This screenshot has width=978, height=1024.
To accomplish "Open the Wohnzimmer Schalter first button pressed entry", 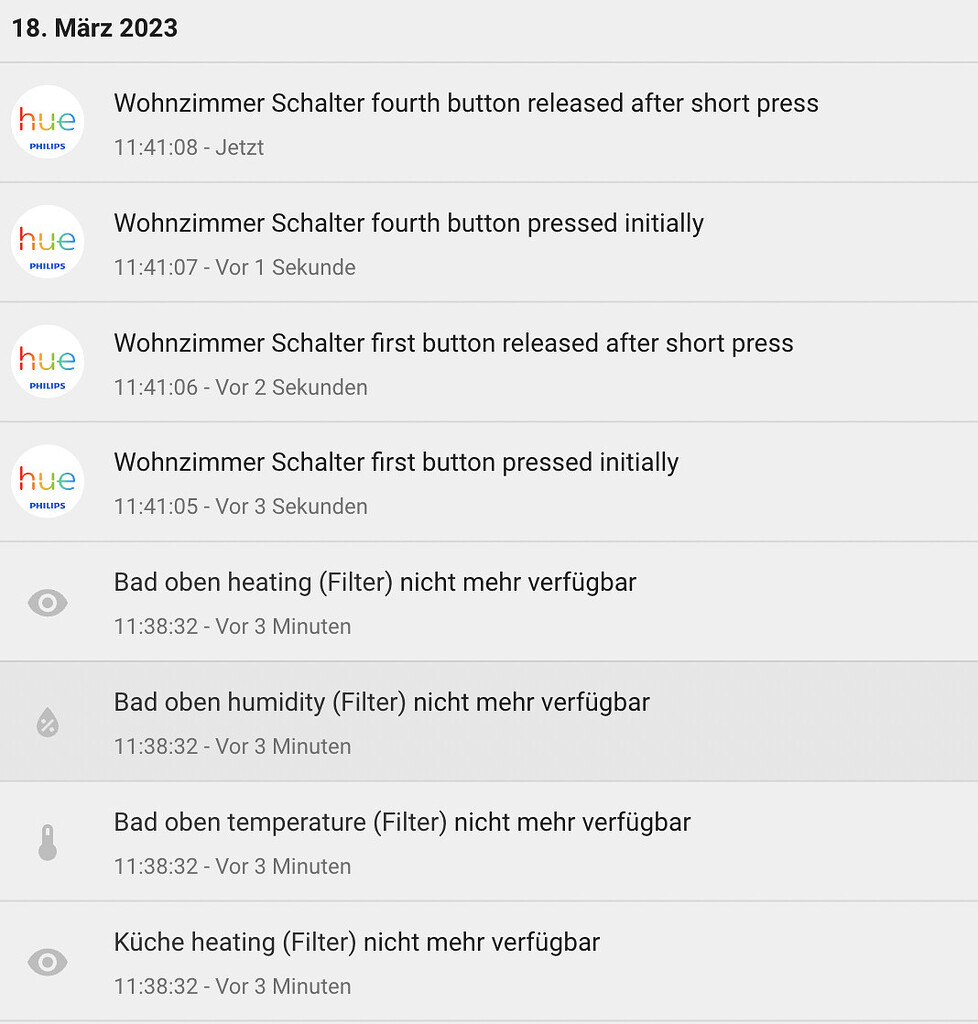I will tap(396, 463).
